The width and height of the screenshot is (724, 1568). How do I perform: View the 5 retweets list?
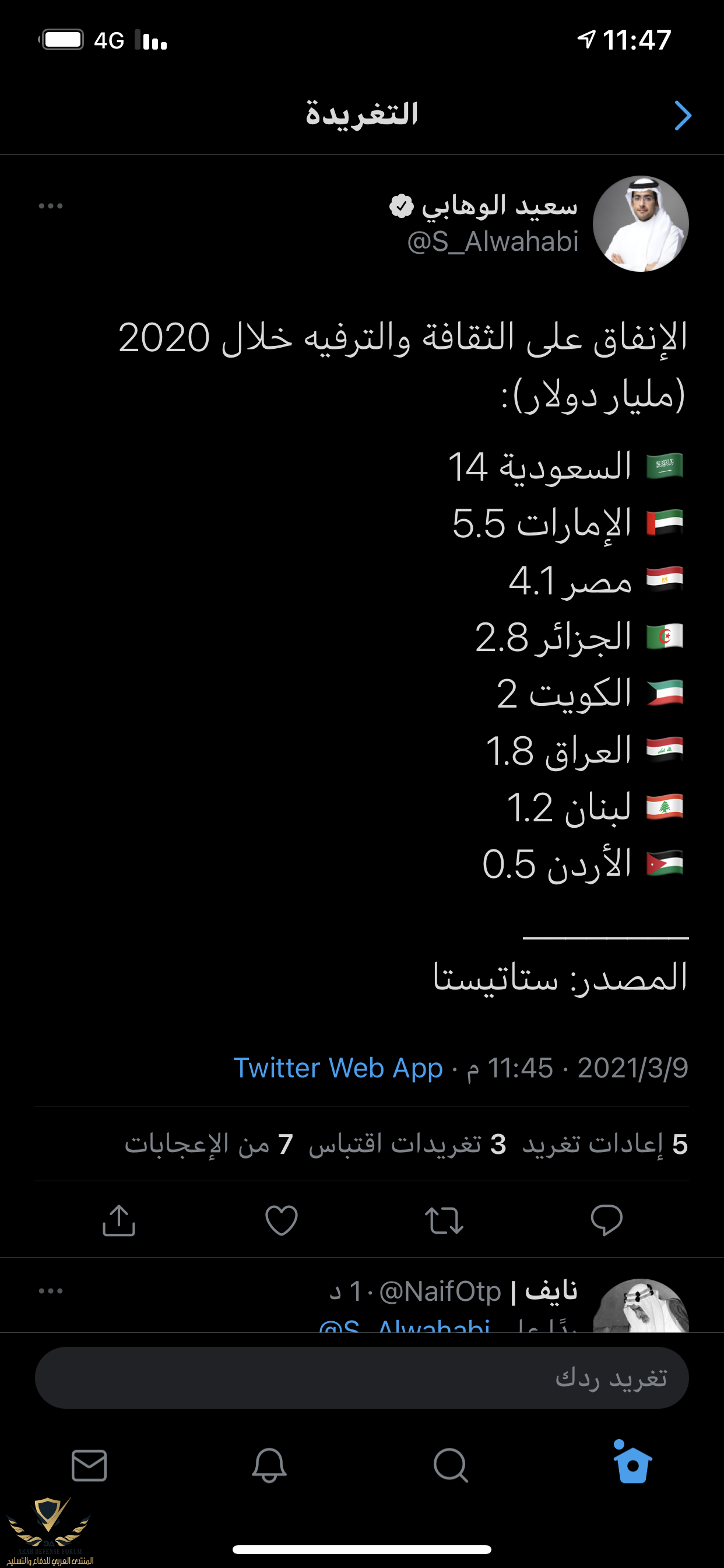click(x=604, y=1144)
